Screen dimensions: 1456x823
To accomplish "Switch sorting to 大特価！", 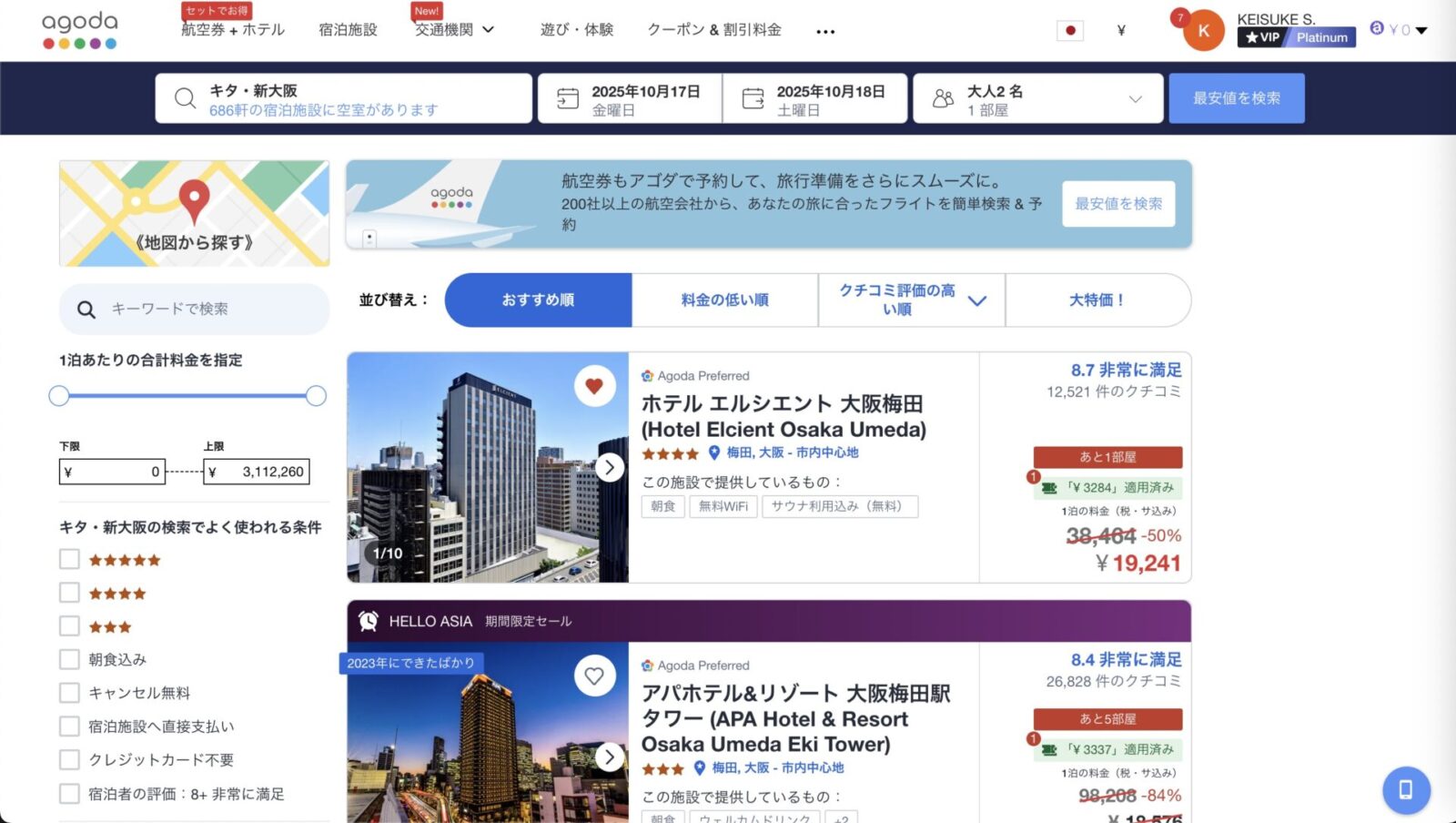I will click(x=1097, y=300).
